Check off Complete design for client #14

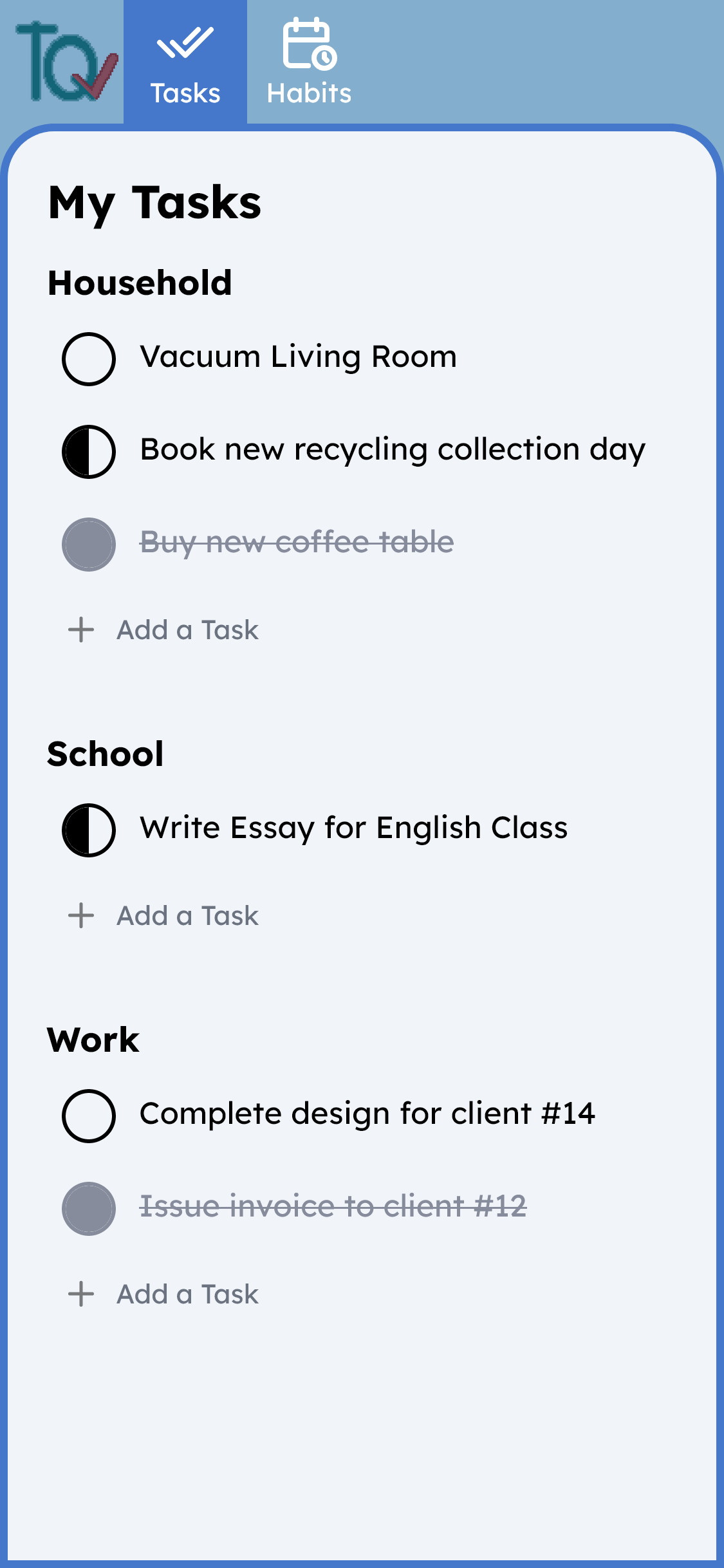[89, 1115]
